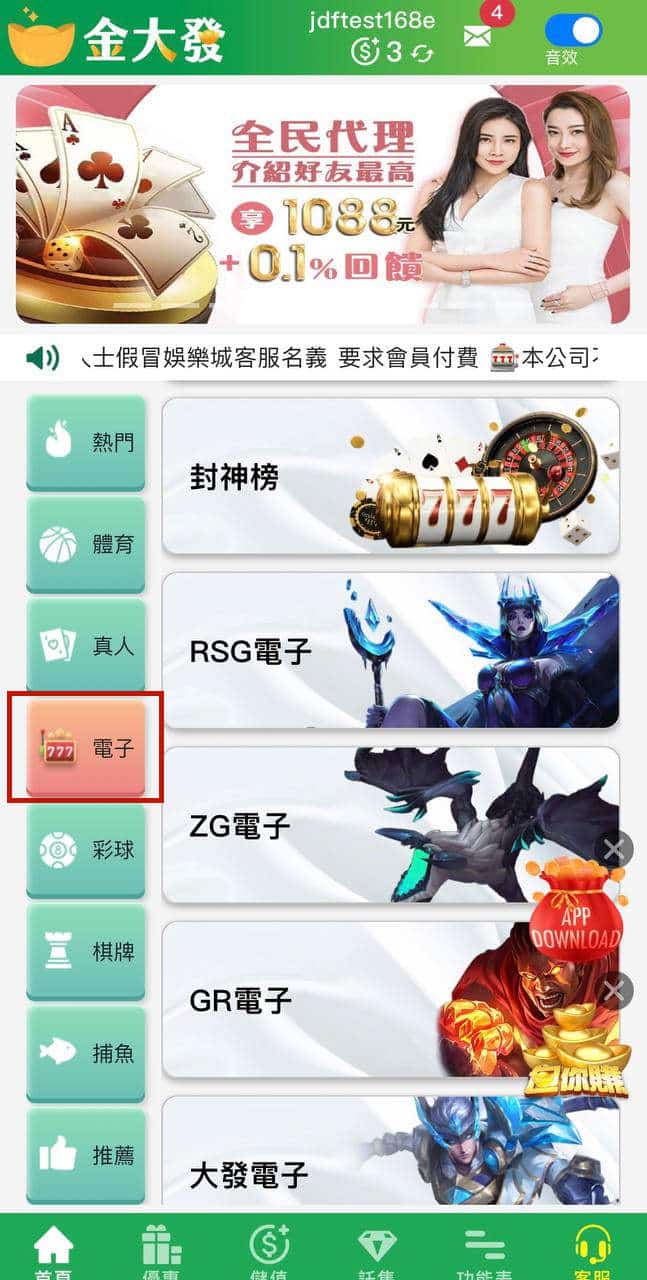The width and height of the screenshot is (647, 1280).
Task: Open the mail inbox envelope
Action: (x=479, y=36)
